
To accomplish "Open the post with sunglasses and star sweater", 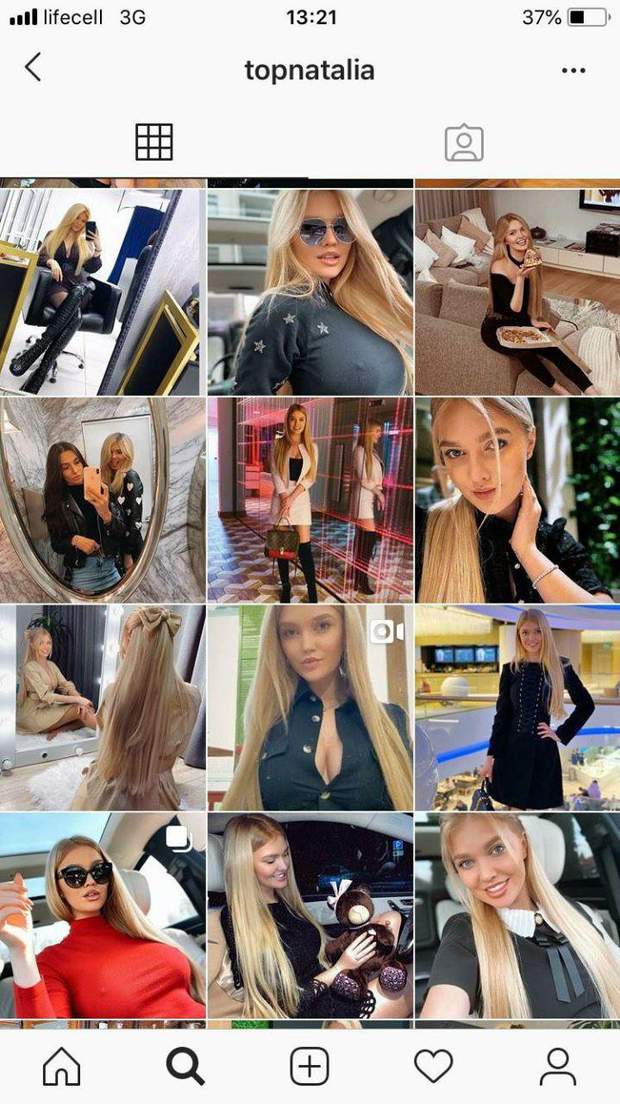I will pyautogui.click(x=310, y=291).
